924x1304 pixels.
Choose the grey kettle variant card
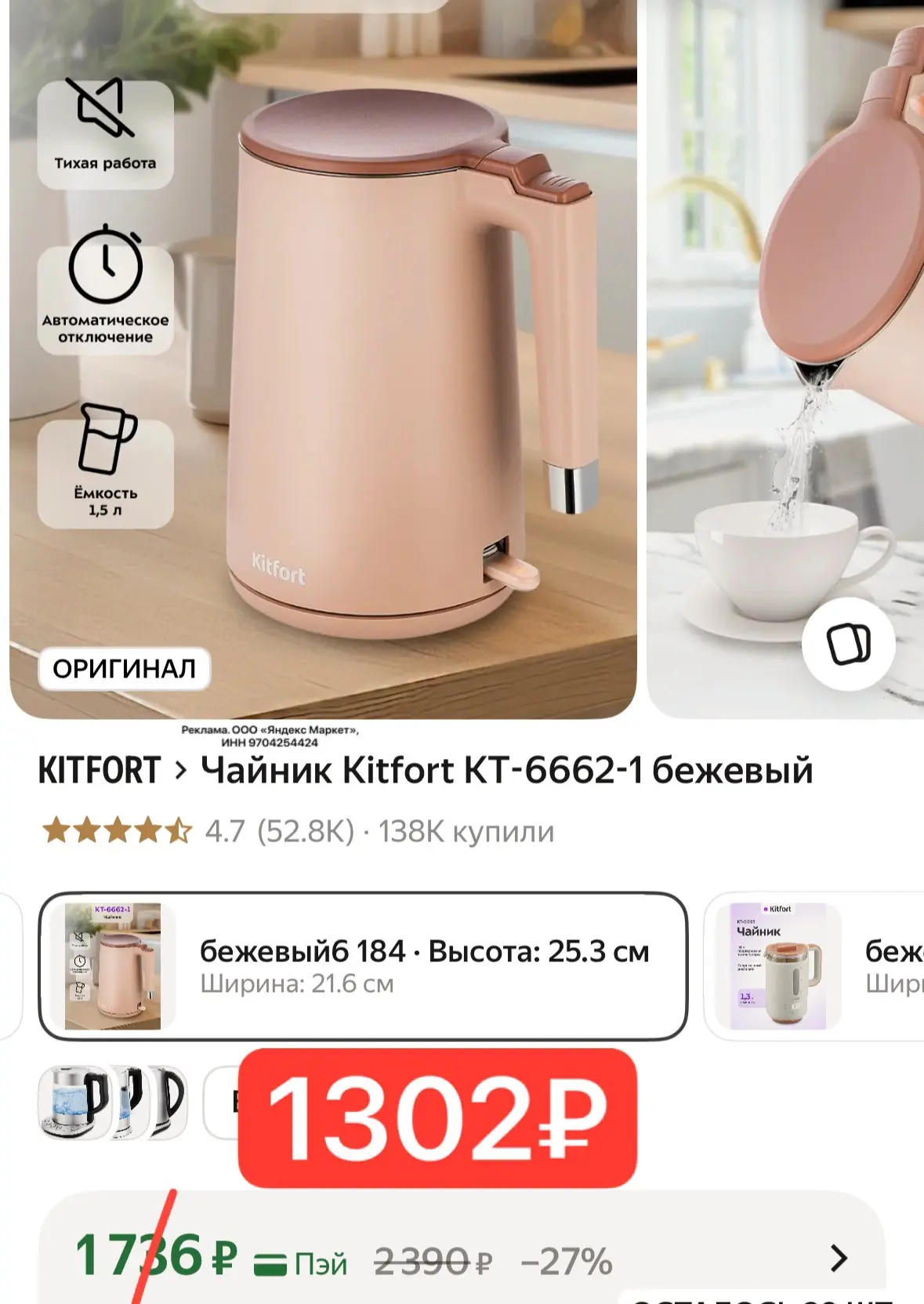point(814,966)
